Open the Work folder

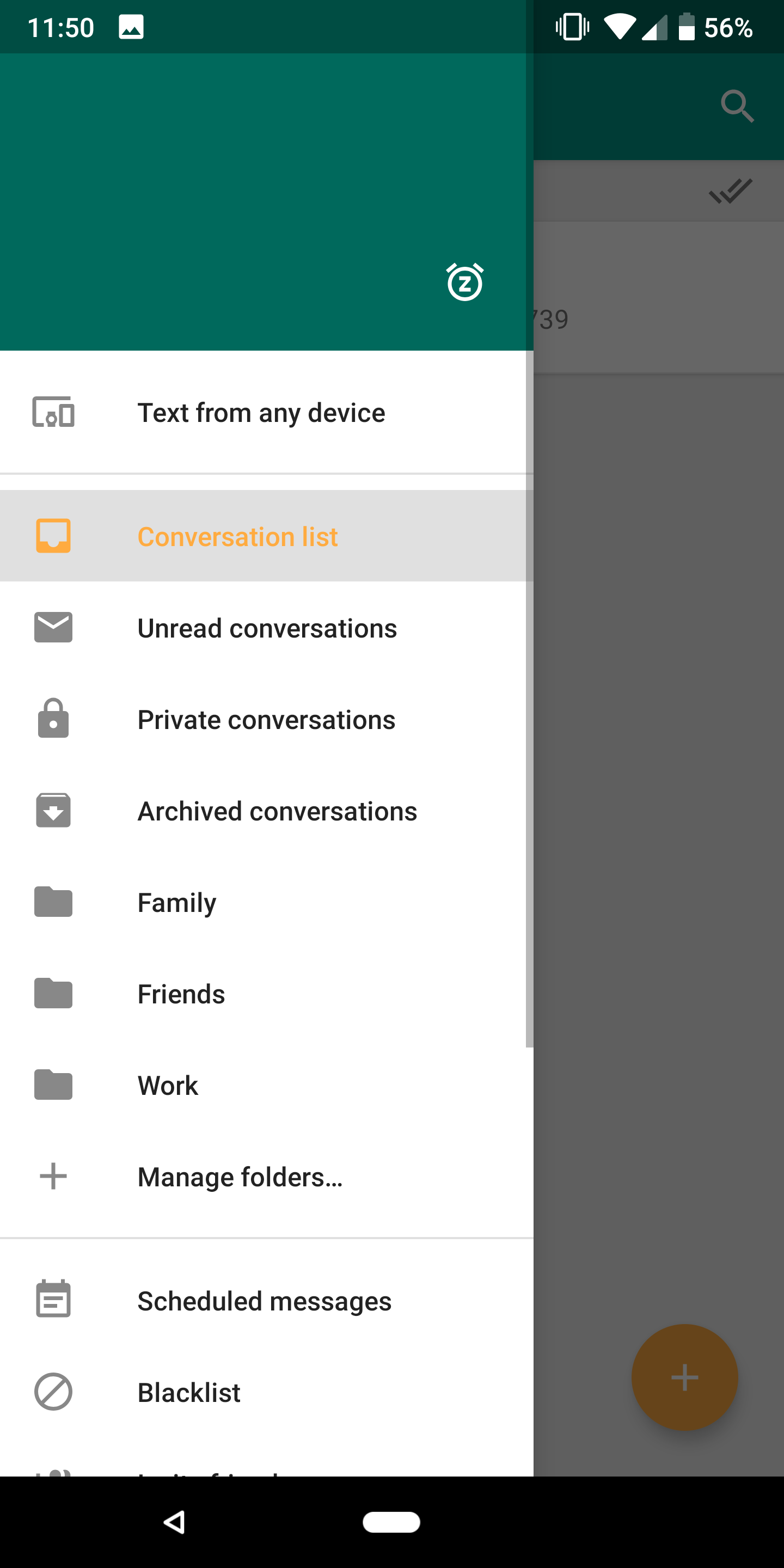coord(267,1085)
